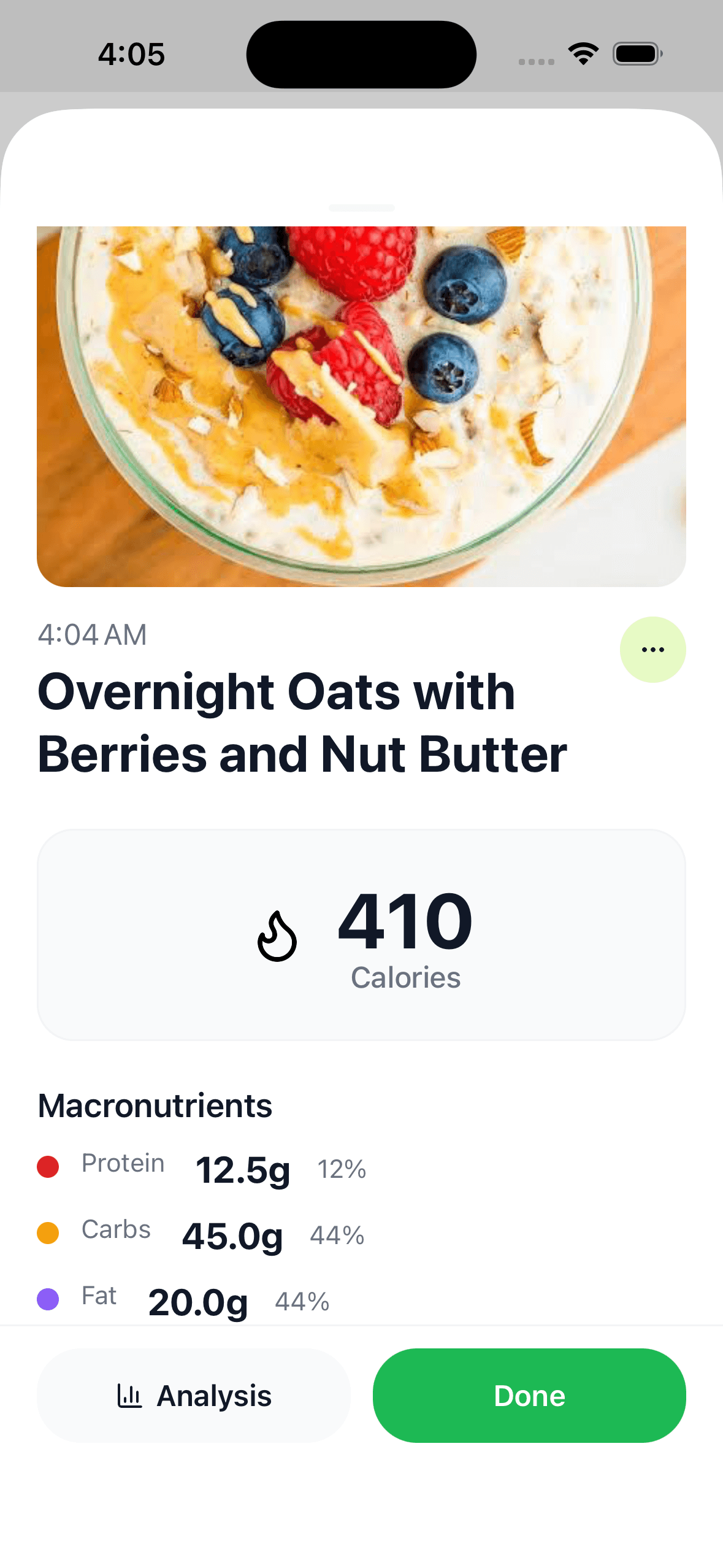Viewport: 723px width, 1568px height.
Task: Tap the 45.0g carbs value
Action: tap(232, 1236)
